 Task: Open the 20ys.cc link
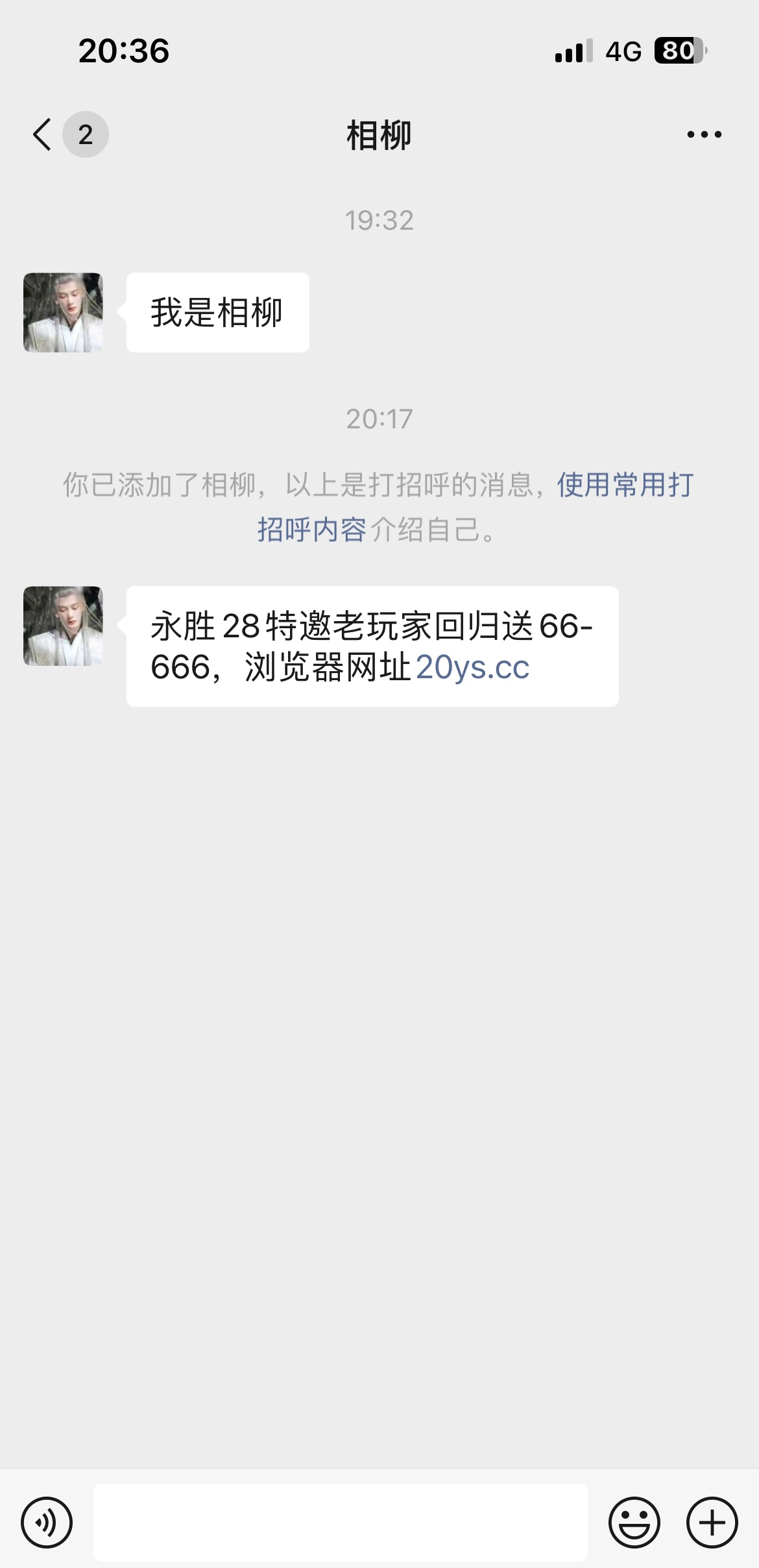472,667
